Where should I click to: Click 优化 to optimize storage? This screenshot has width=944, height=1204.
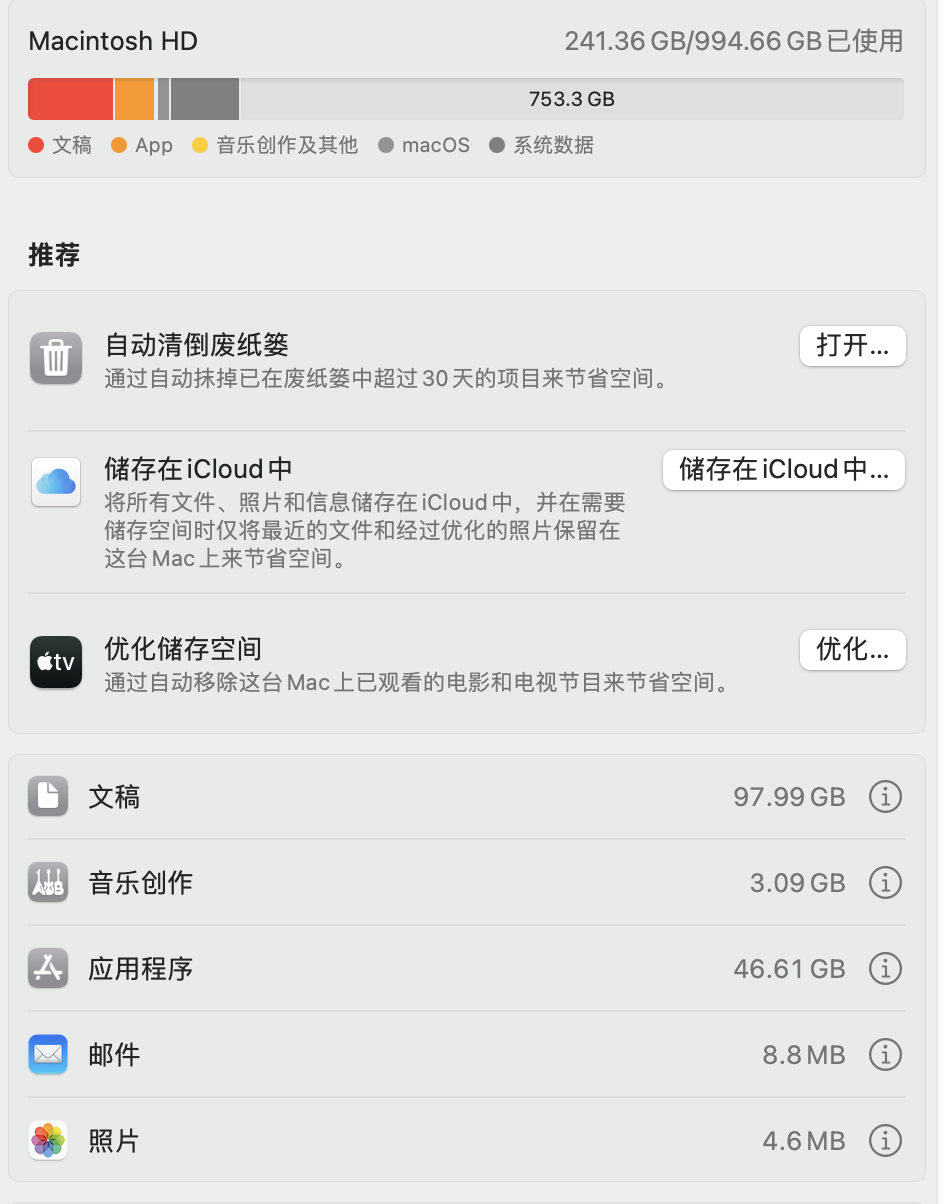852,650
